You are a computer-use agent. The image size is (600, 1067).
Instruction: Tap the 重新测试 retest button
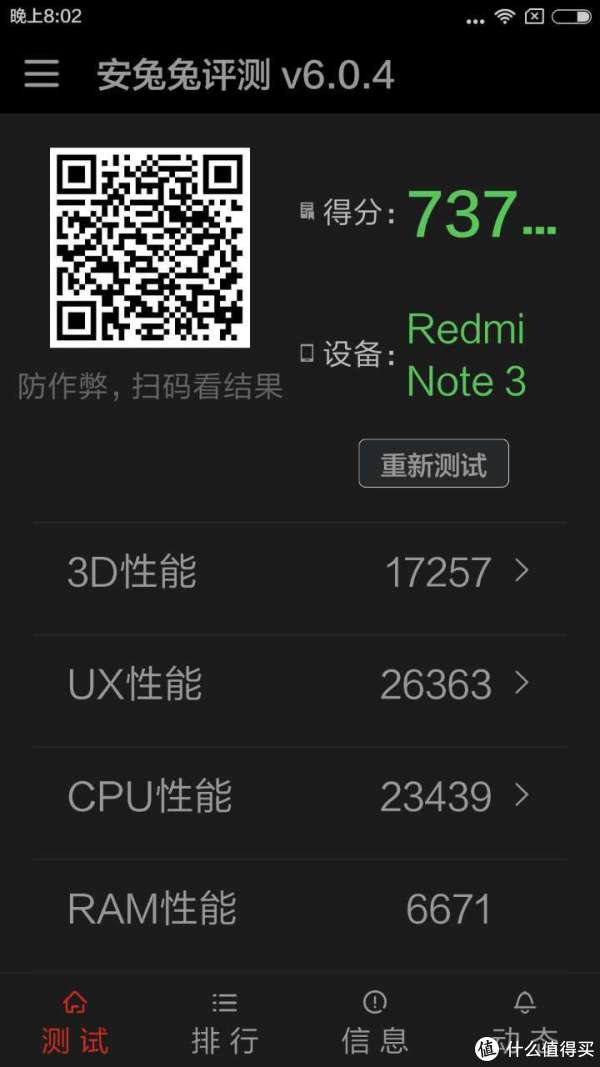pos(433,463)
